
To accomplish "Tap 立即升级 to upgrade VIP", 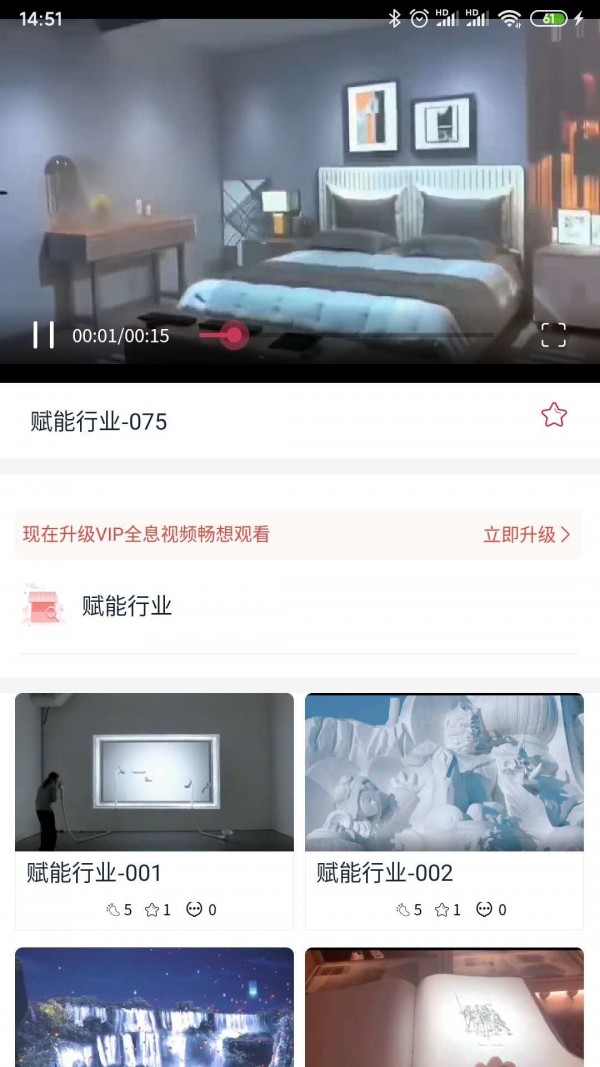I will tap(526, 534).
